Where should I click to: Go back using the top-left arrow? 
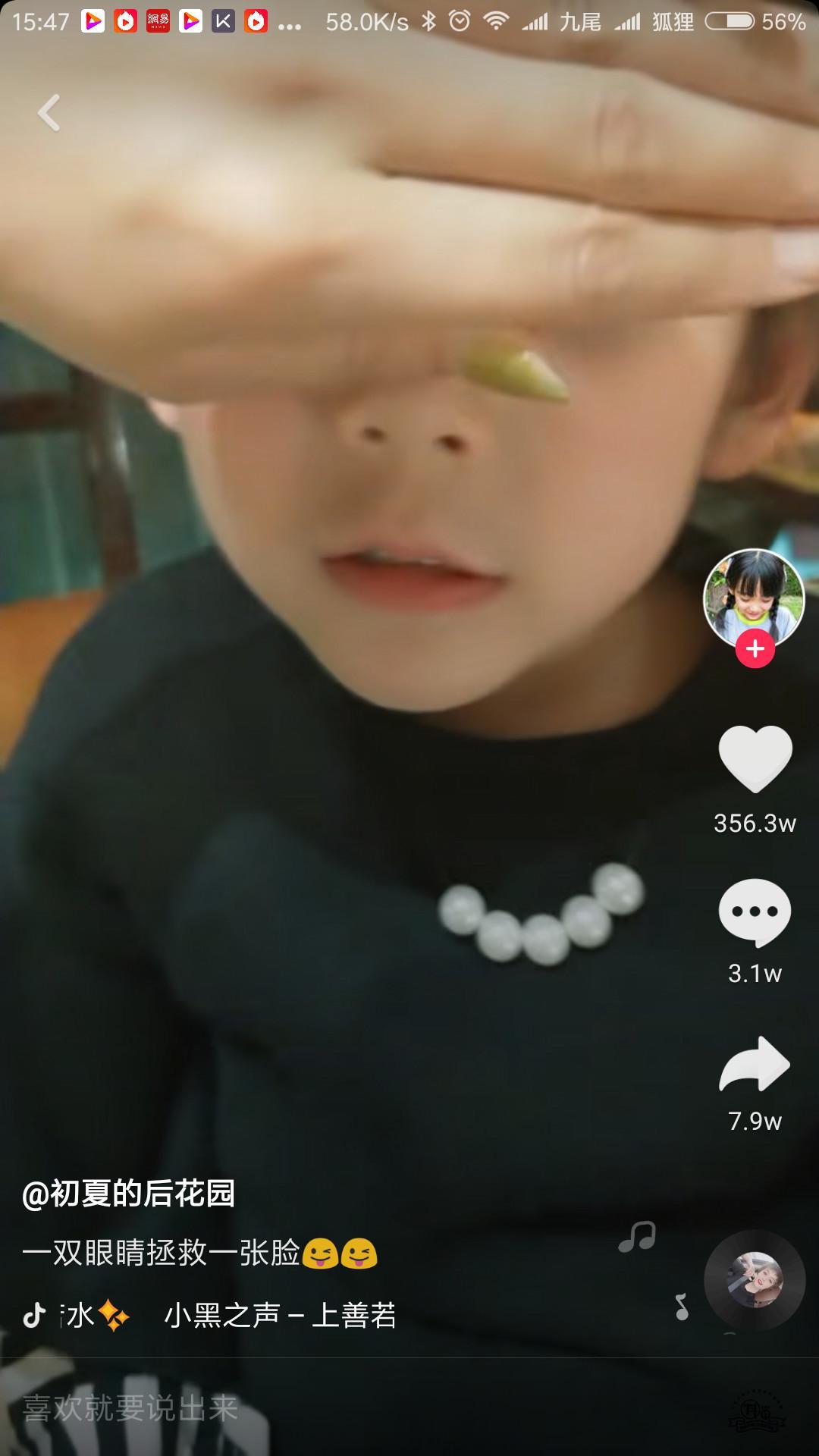pos(49,113)
